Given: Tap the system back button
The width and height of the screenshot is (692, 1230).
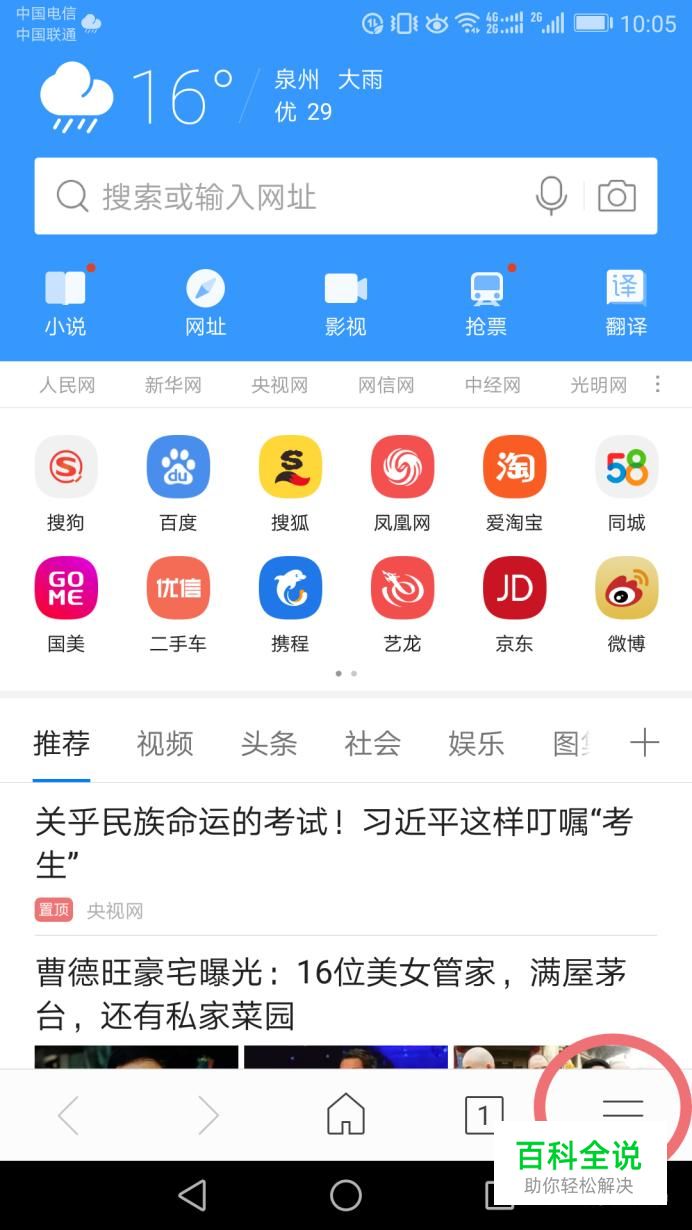Looking at the screenshot, I should 192,1195.
